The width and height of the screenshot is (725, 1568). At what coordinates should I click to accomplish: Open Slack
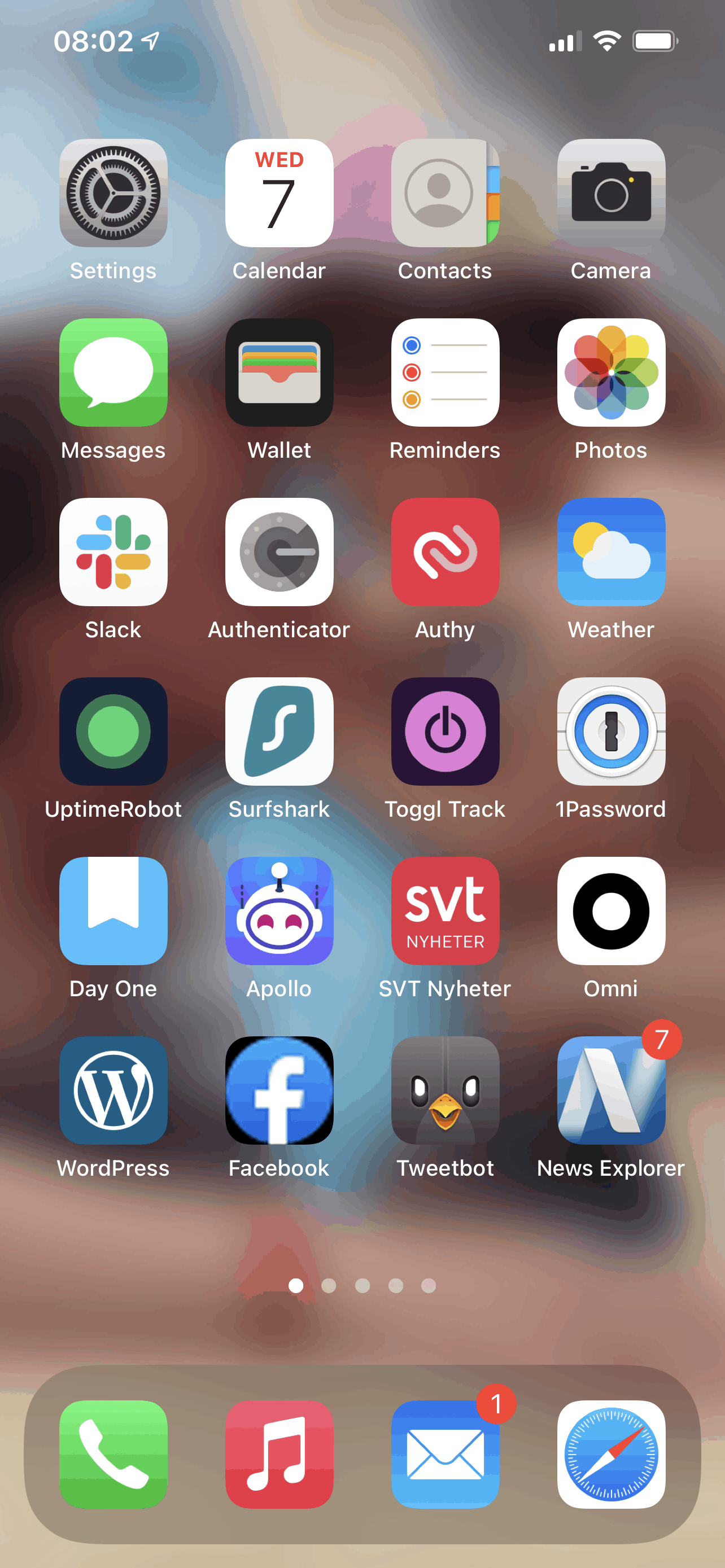click(x=113, y=552)
